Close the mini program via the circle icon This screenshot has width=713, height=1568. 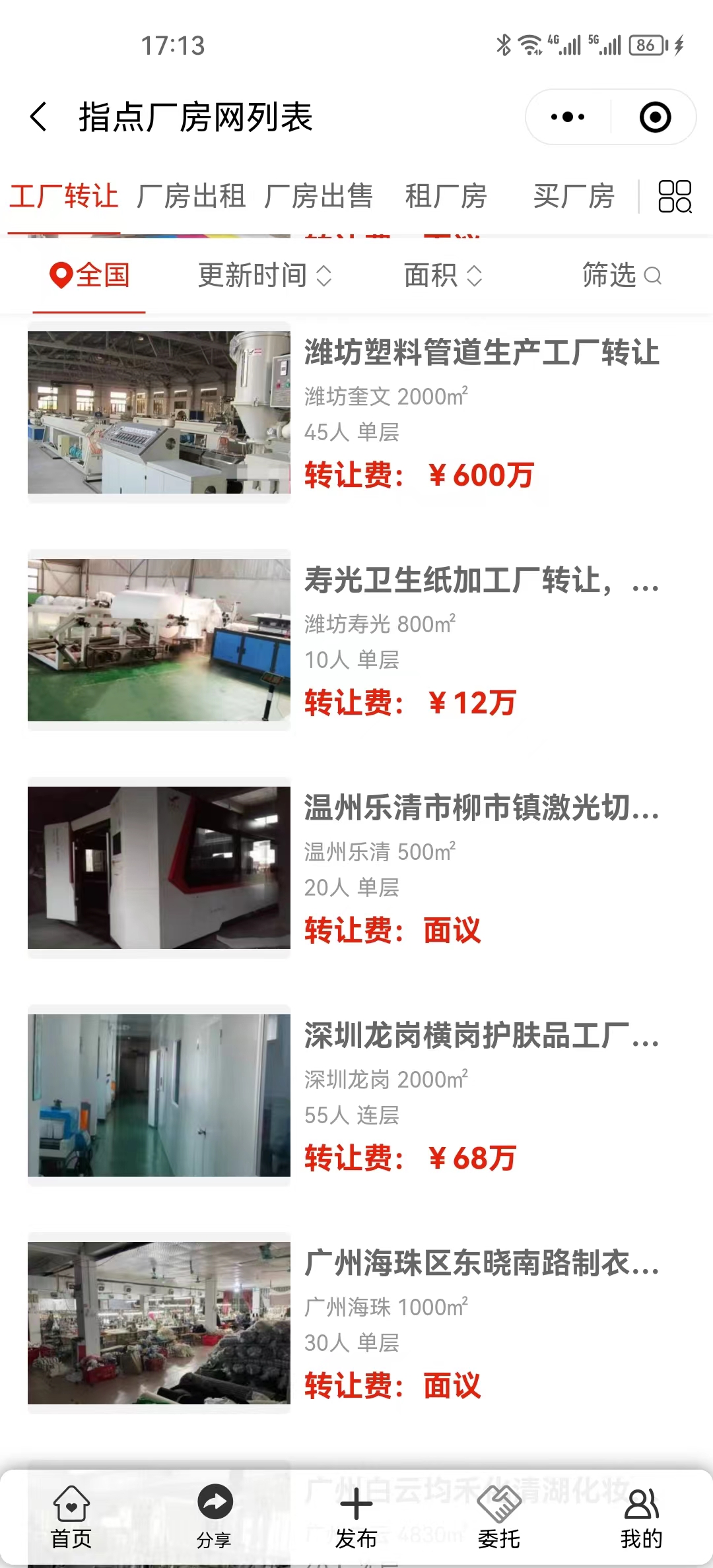click(655, 117)
